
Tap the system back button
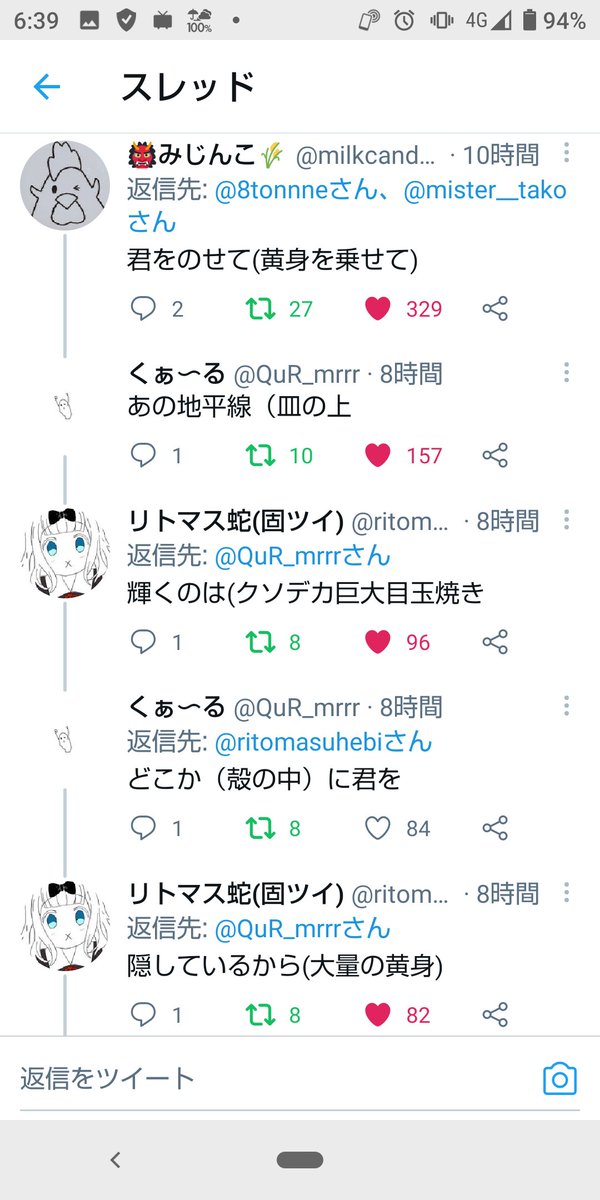115,1160
